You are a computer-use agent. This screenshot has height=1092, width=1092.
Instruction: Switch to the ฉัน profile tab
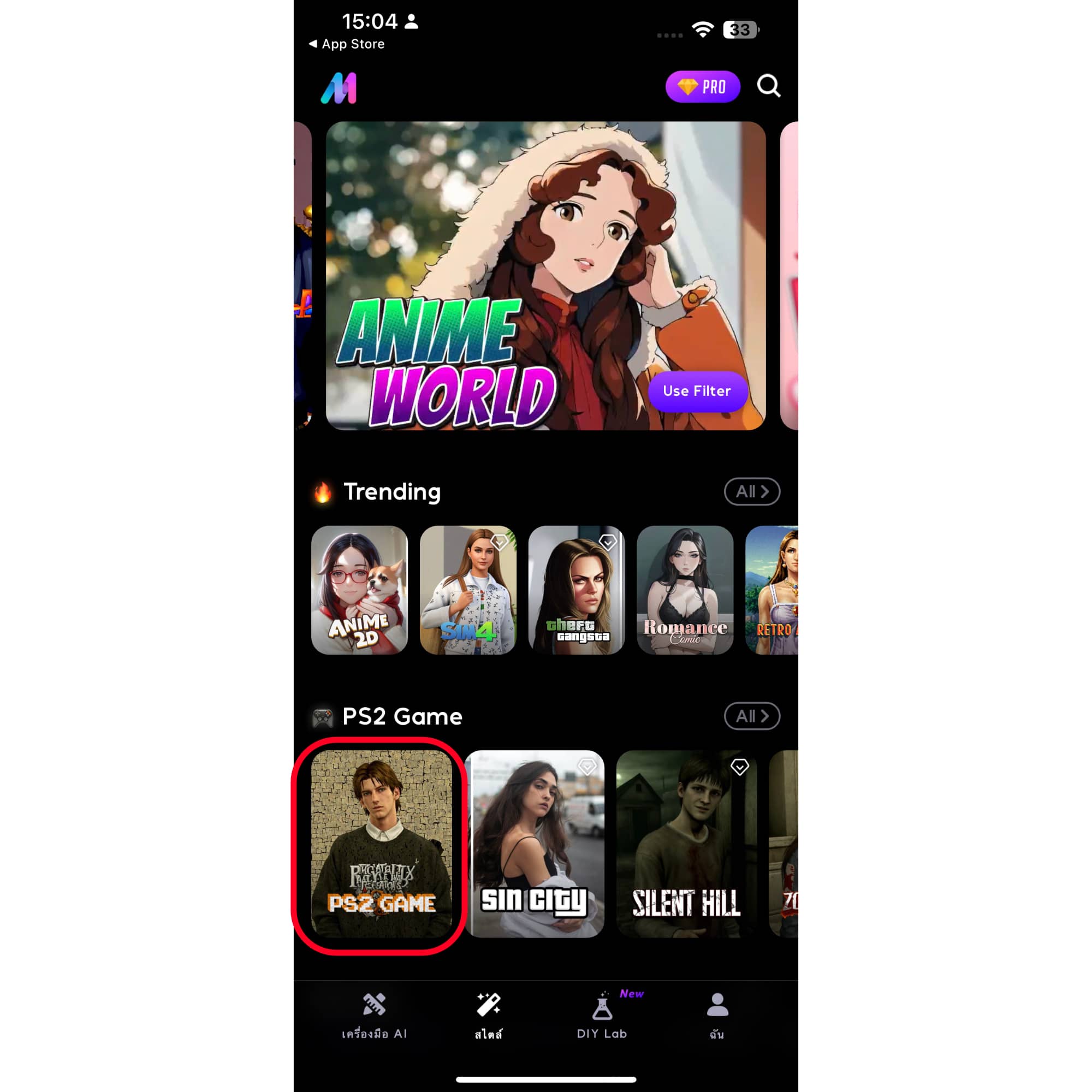pos(717,1016)
